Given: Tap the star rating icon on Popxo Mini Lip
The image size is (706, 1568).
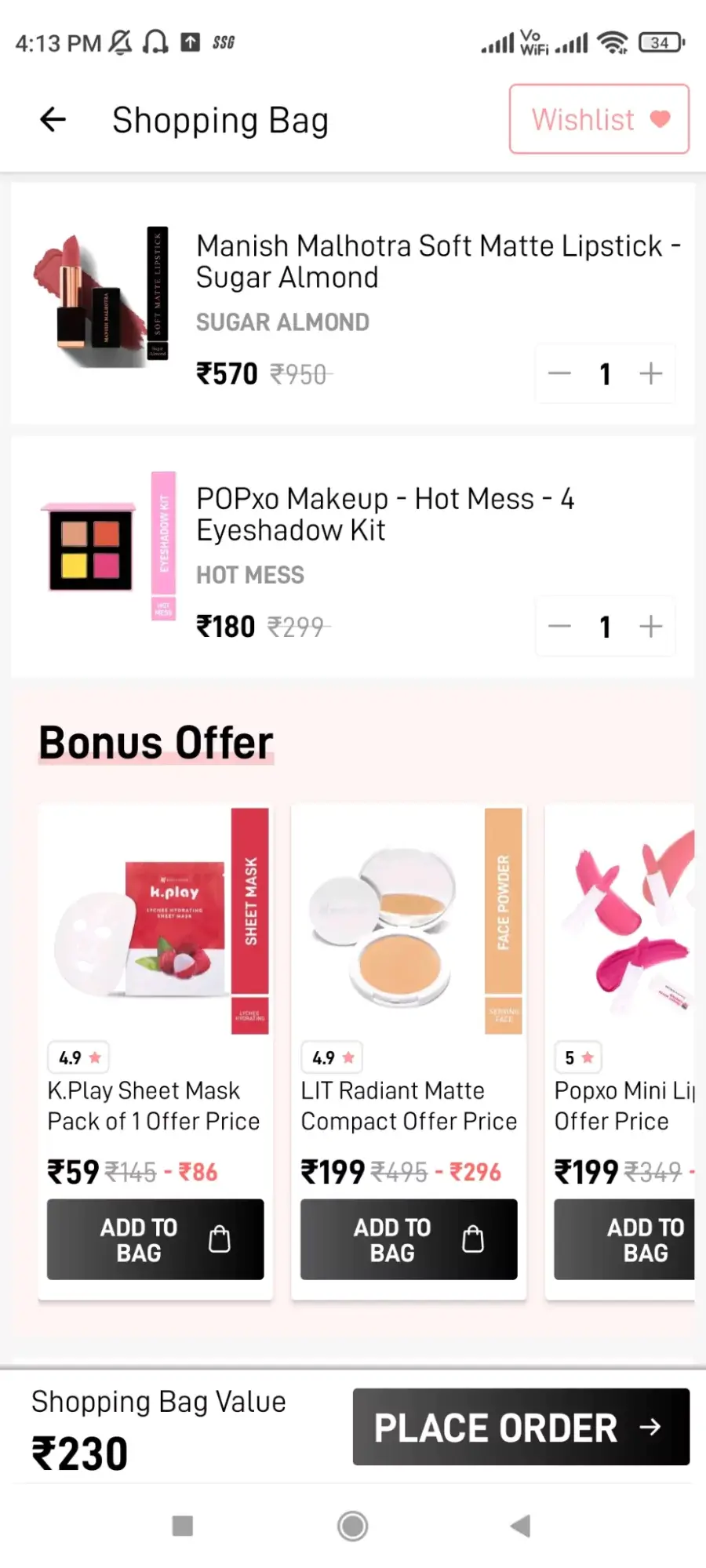Looking at the screenshot, I should pos(587,1057).
